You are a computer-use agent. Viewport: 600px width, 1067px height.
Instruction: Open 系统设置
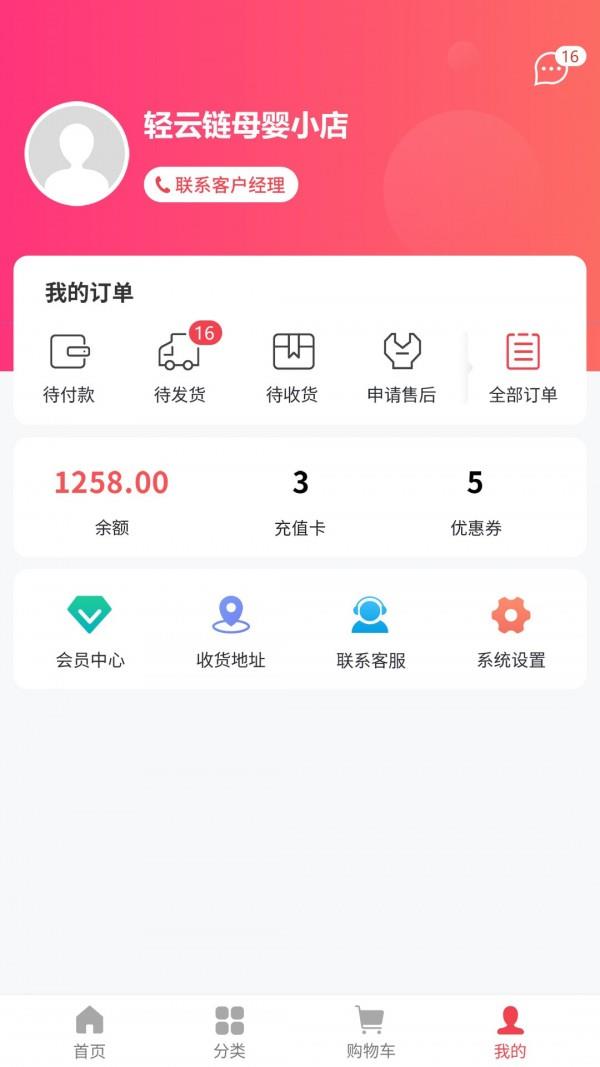pyautogui.click(x=510, y=630)
